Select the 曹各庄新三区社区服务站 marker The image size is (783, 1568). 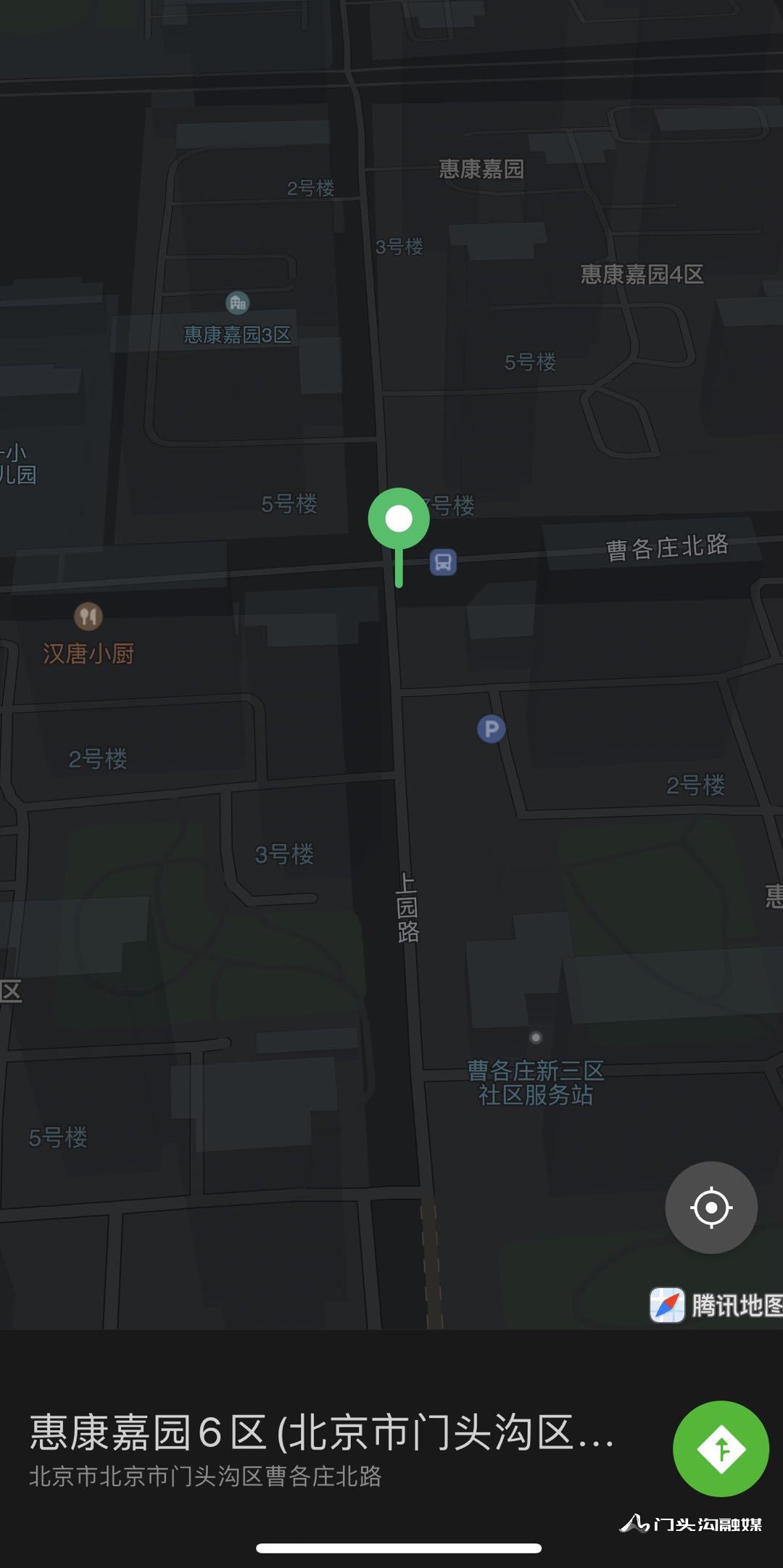[536, 1038]
